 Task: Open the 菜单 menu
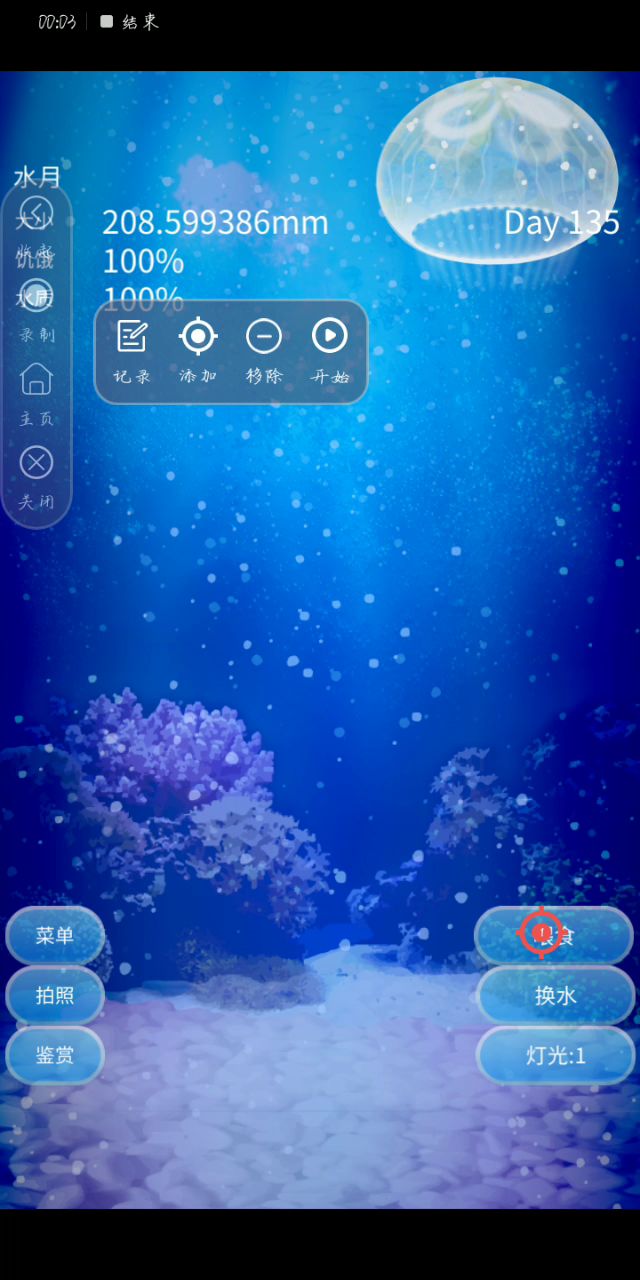(55, 935)
